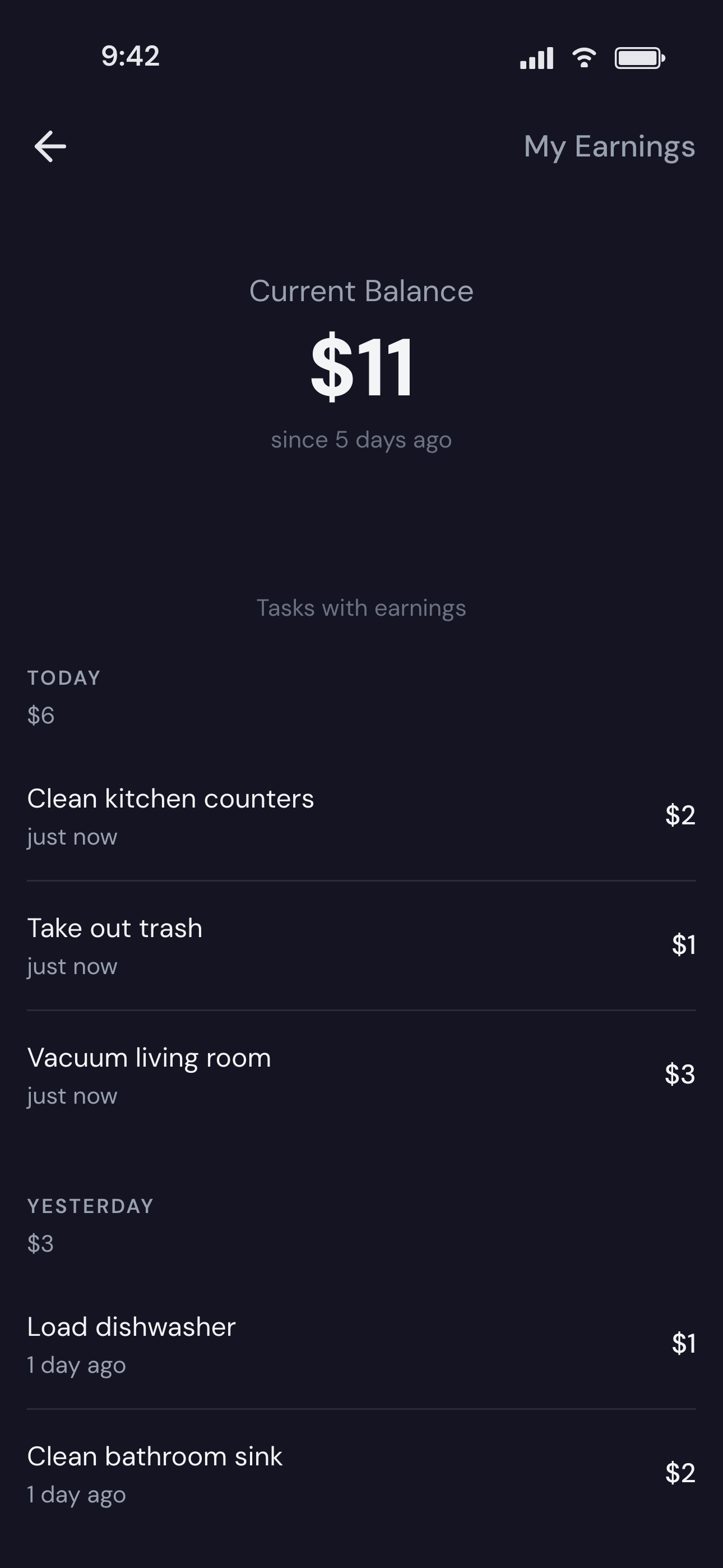Tap the $2 amount beside Clean kitchen counters
The height and width of the screenshot is (1568, 723).
tap(680, 814)
